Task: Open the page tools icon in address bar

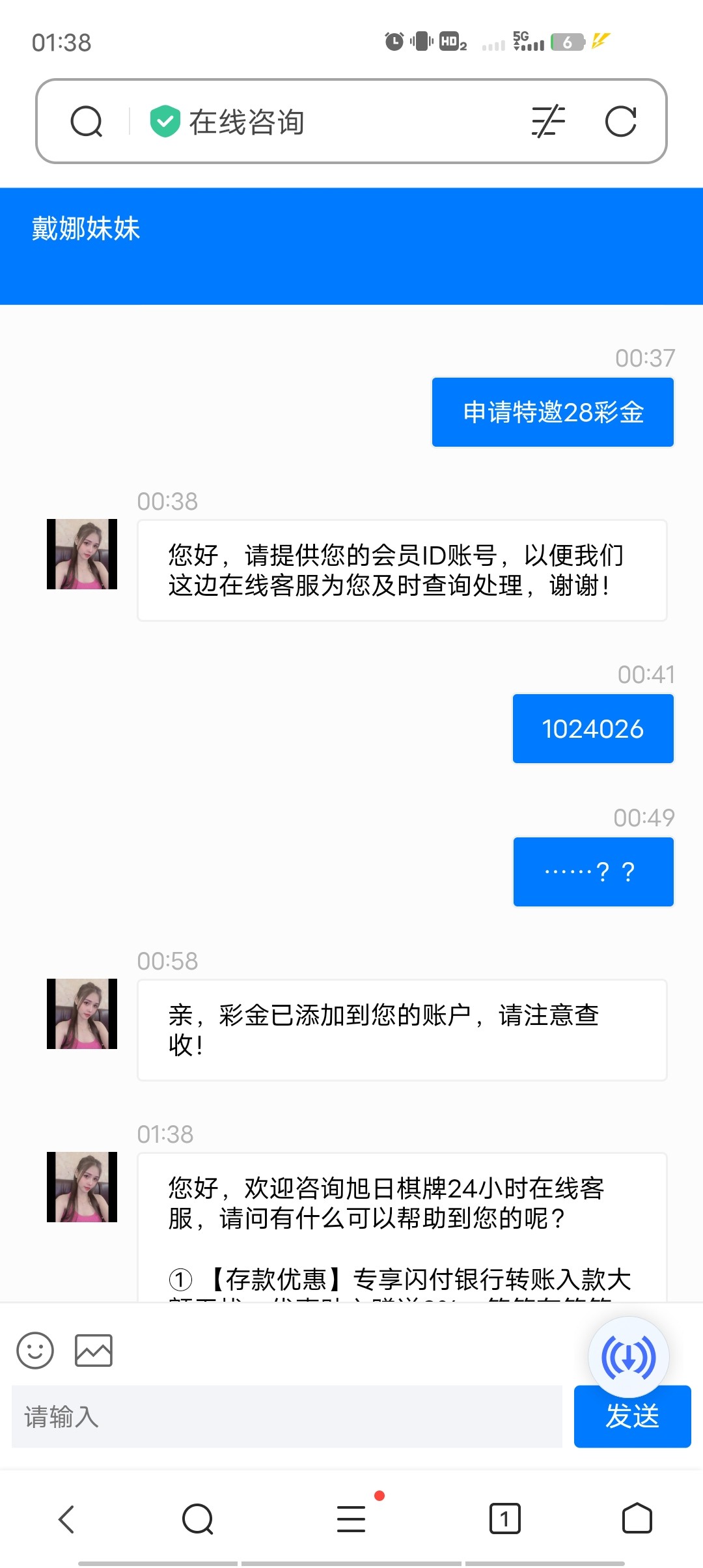Action: click(548, 122)
